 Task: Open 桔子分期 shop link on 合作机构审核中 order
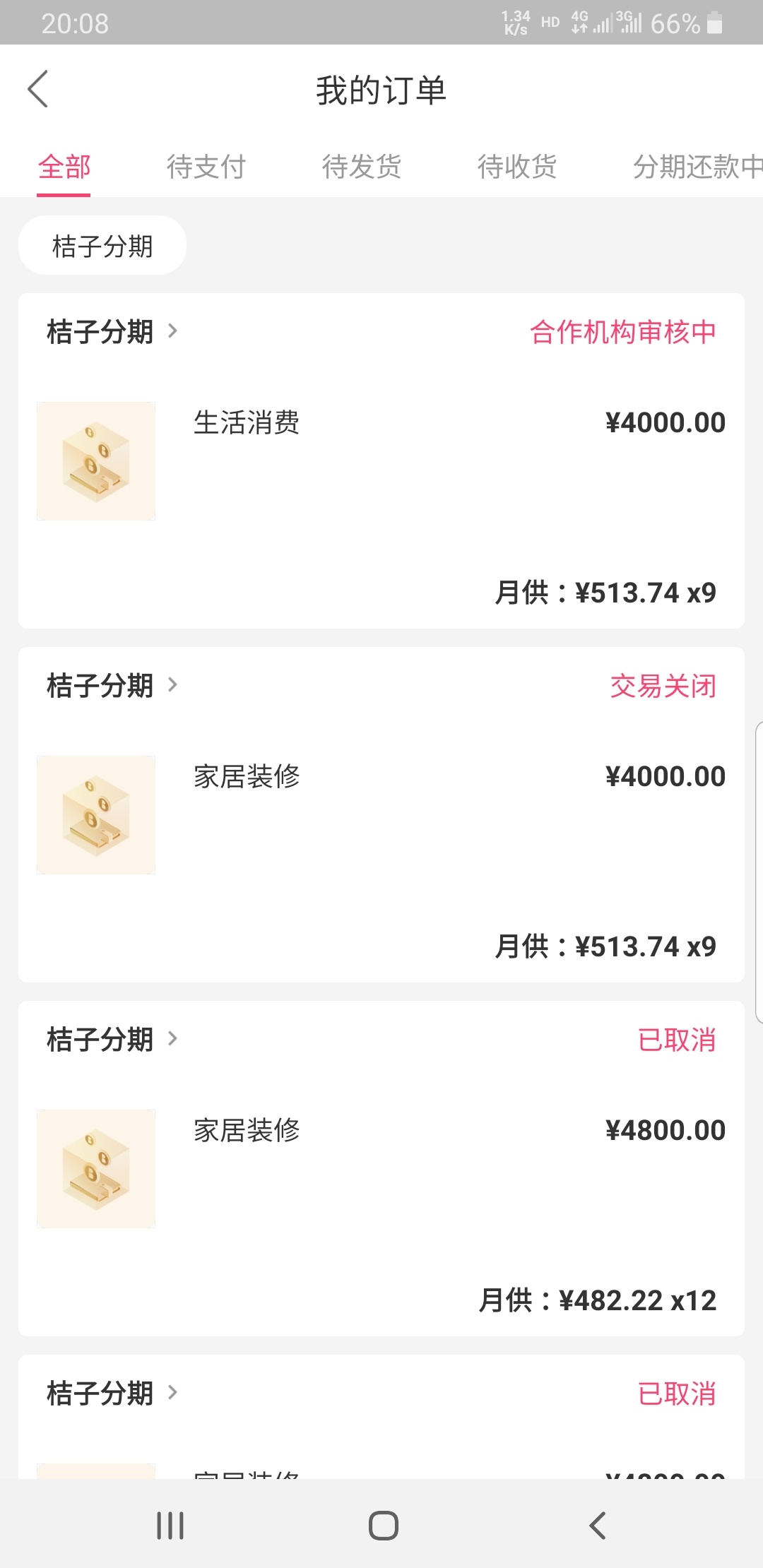tap(112, 331)
